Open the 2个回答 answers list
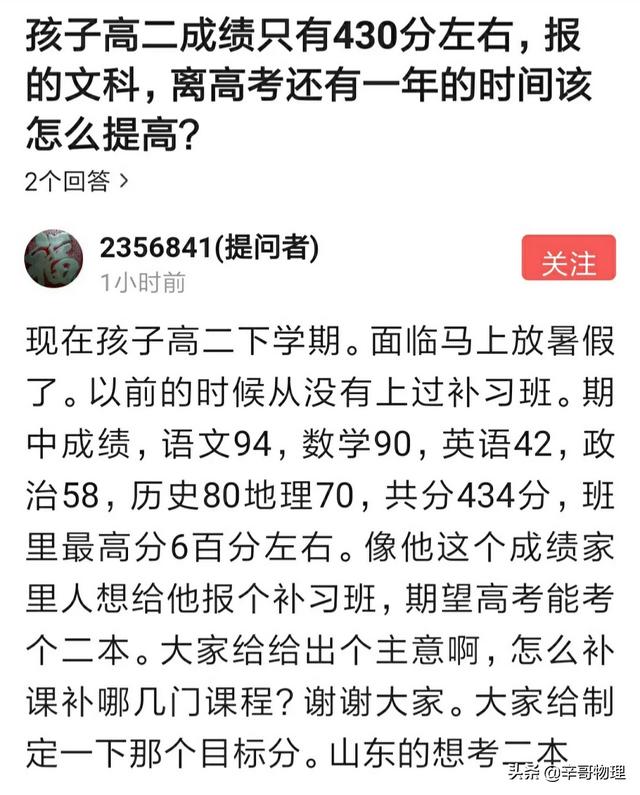This screenshot has height=795, width=640. 77,181
